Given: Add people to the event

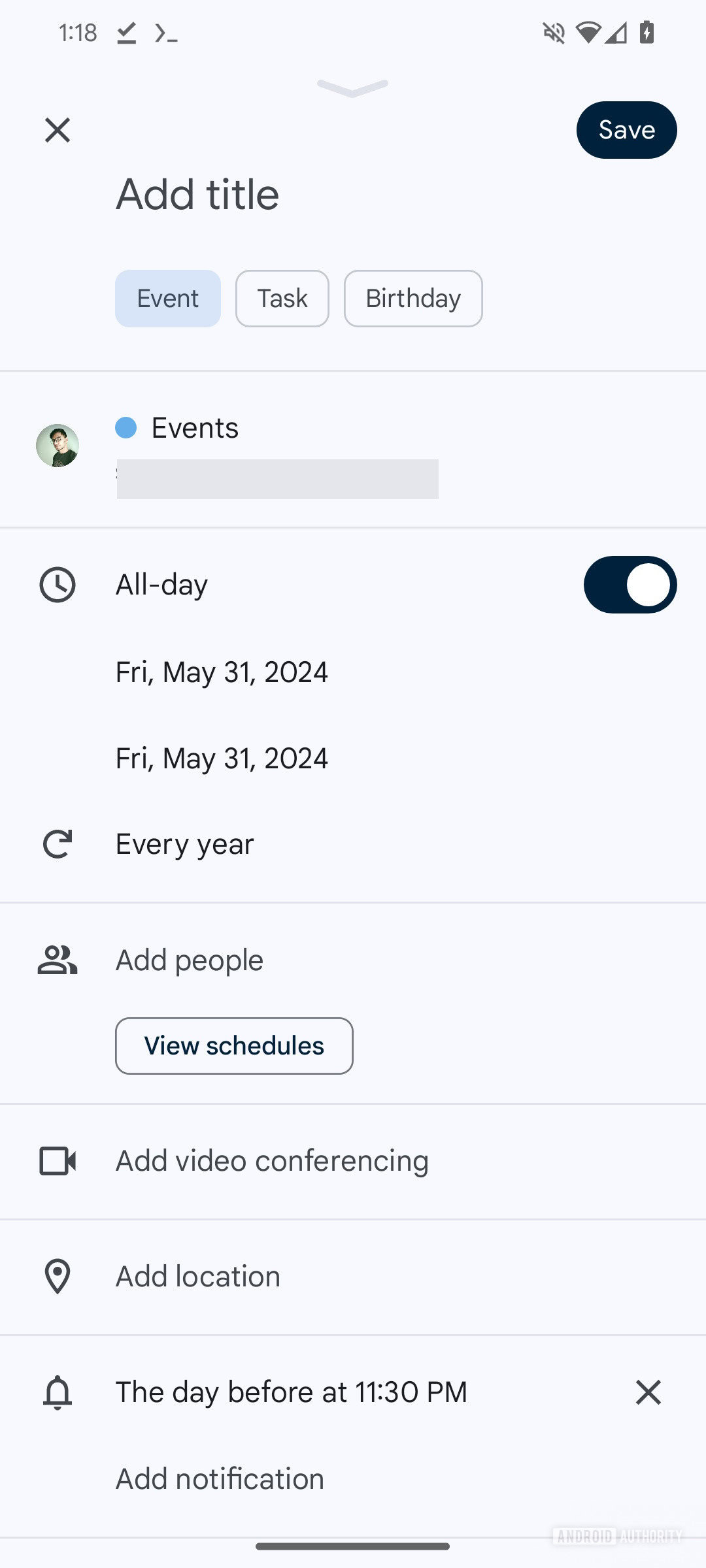Looking at the screenshot, I should (190, 960).
